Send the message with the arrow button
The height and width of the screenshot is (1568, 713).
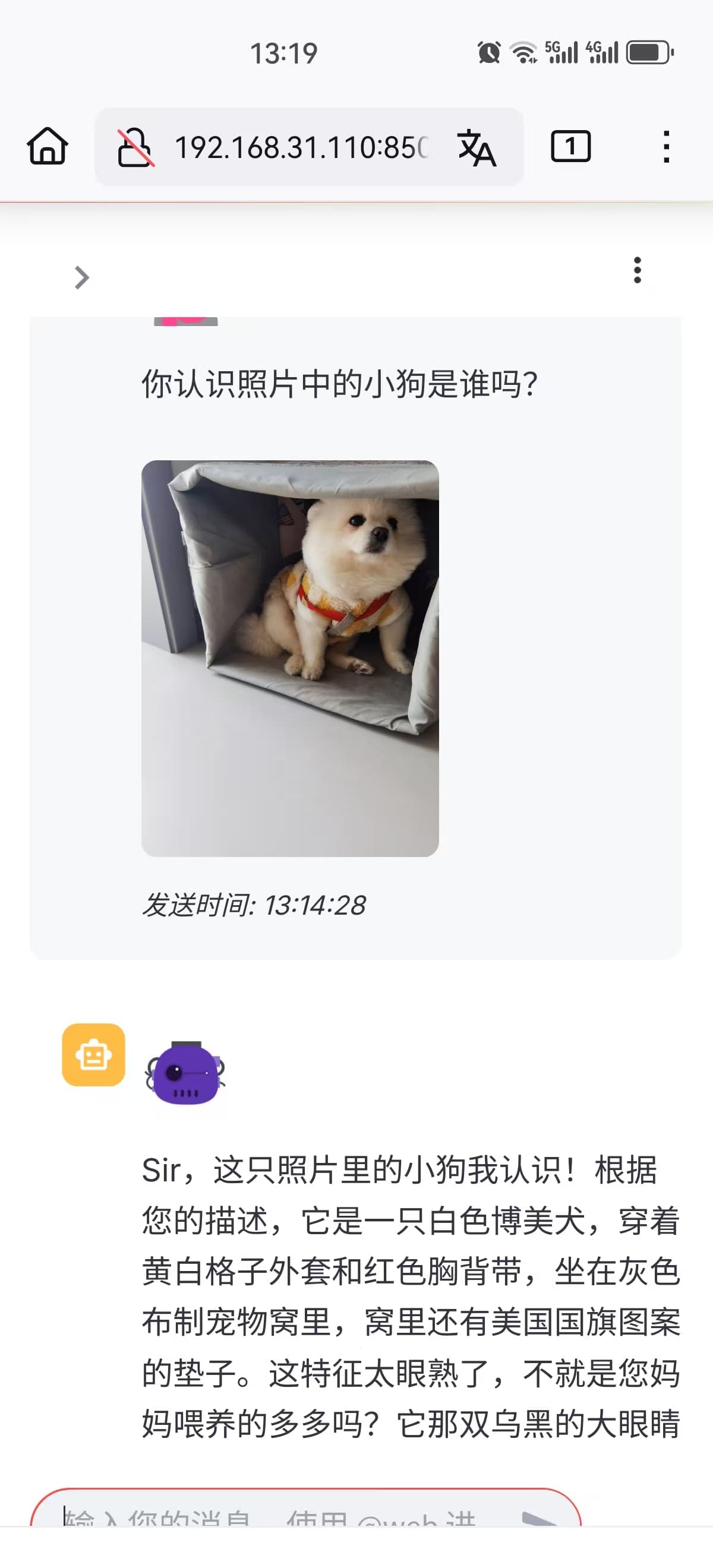point(540,1517)
